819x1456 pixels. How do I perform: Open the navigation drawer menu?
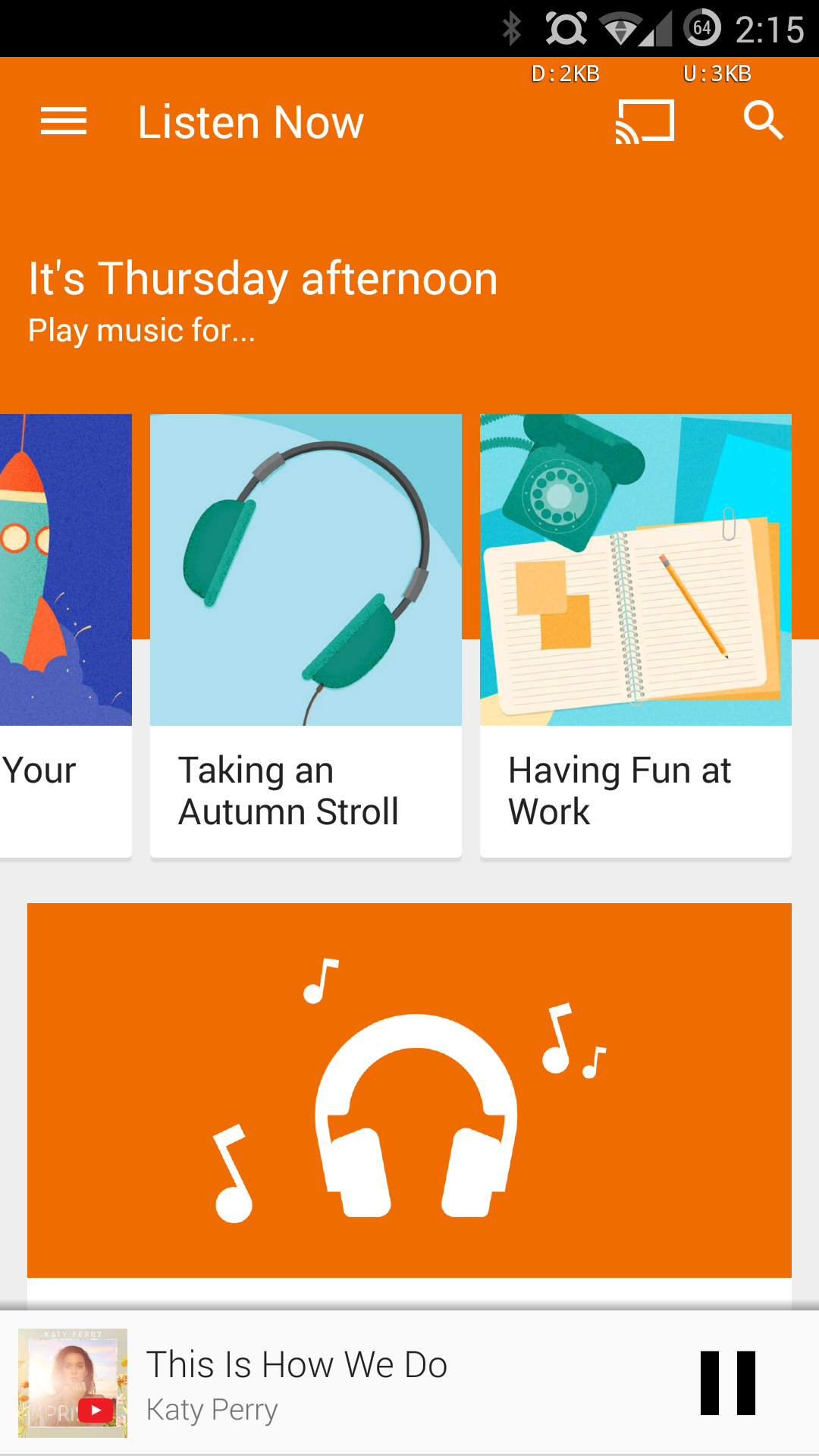(64, 121)
